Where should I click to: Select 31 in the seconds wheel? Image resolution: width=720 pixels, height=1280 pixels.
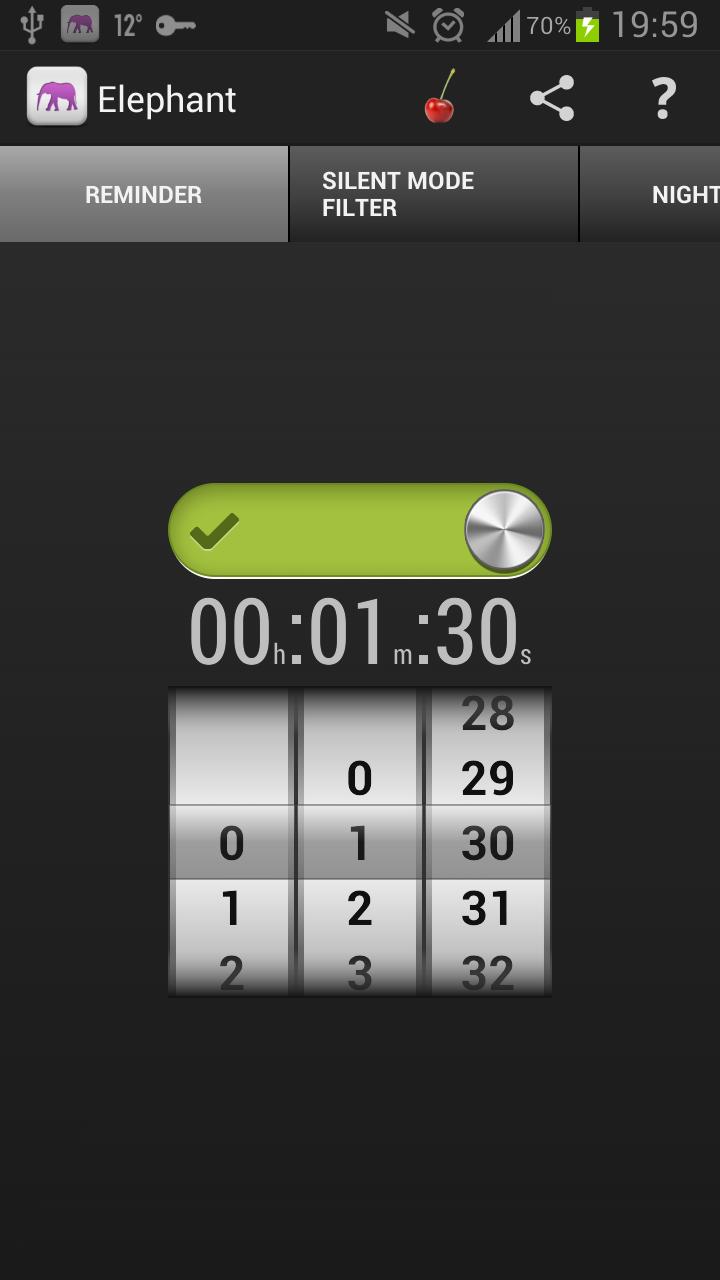[x=488, y=908]
